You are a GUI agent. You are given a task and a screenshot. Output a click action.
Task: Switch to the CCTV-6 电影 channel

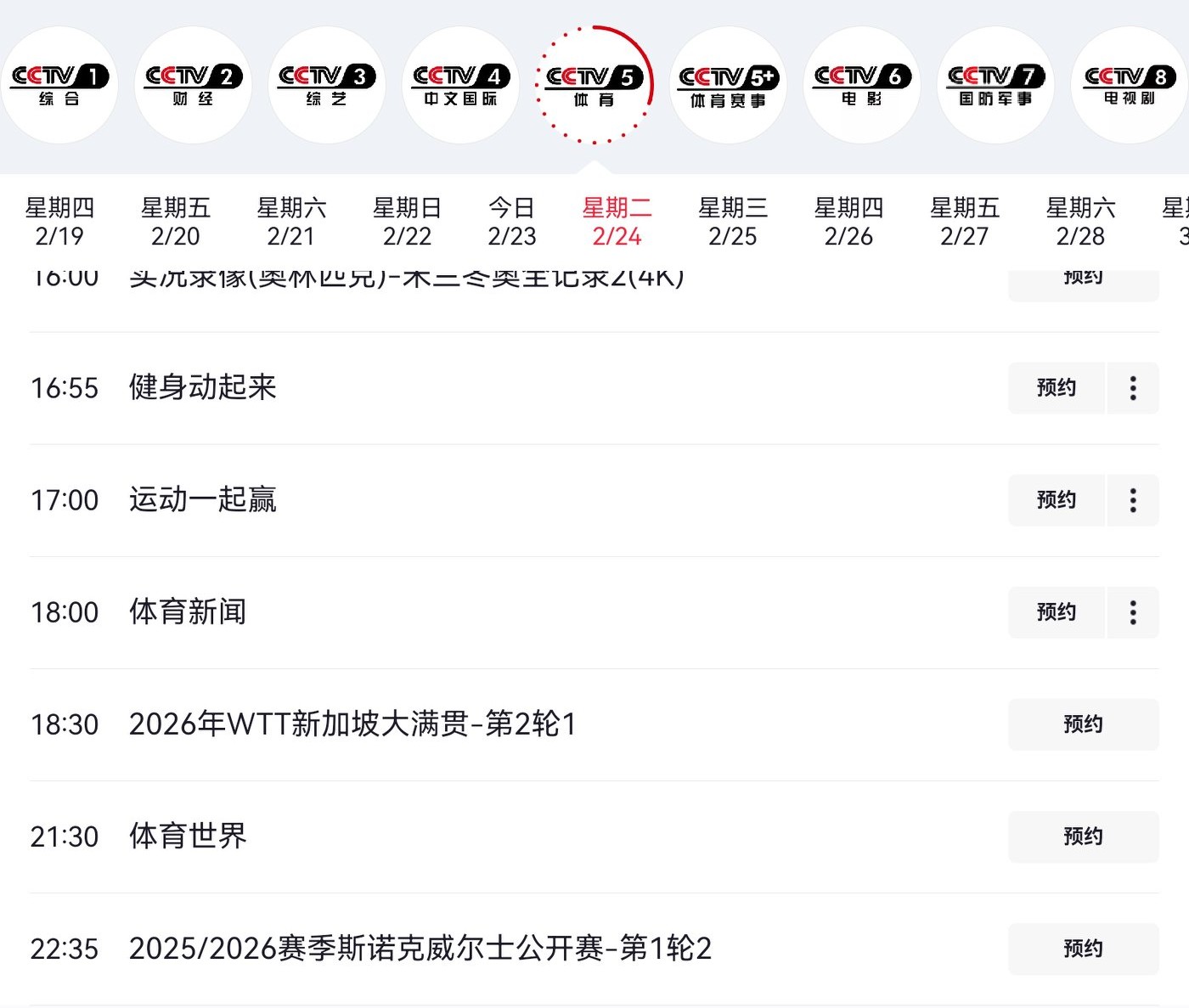pyautogui.click(x=861, y=85)
